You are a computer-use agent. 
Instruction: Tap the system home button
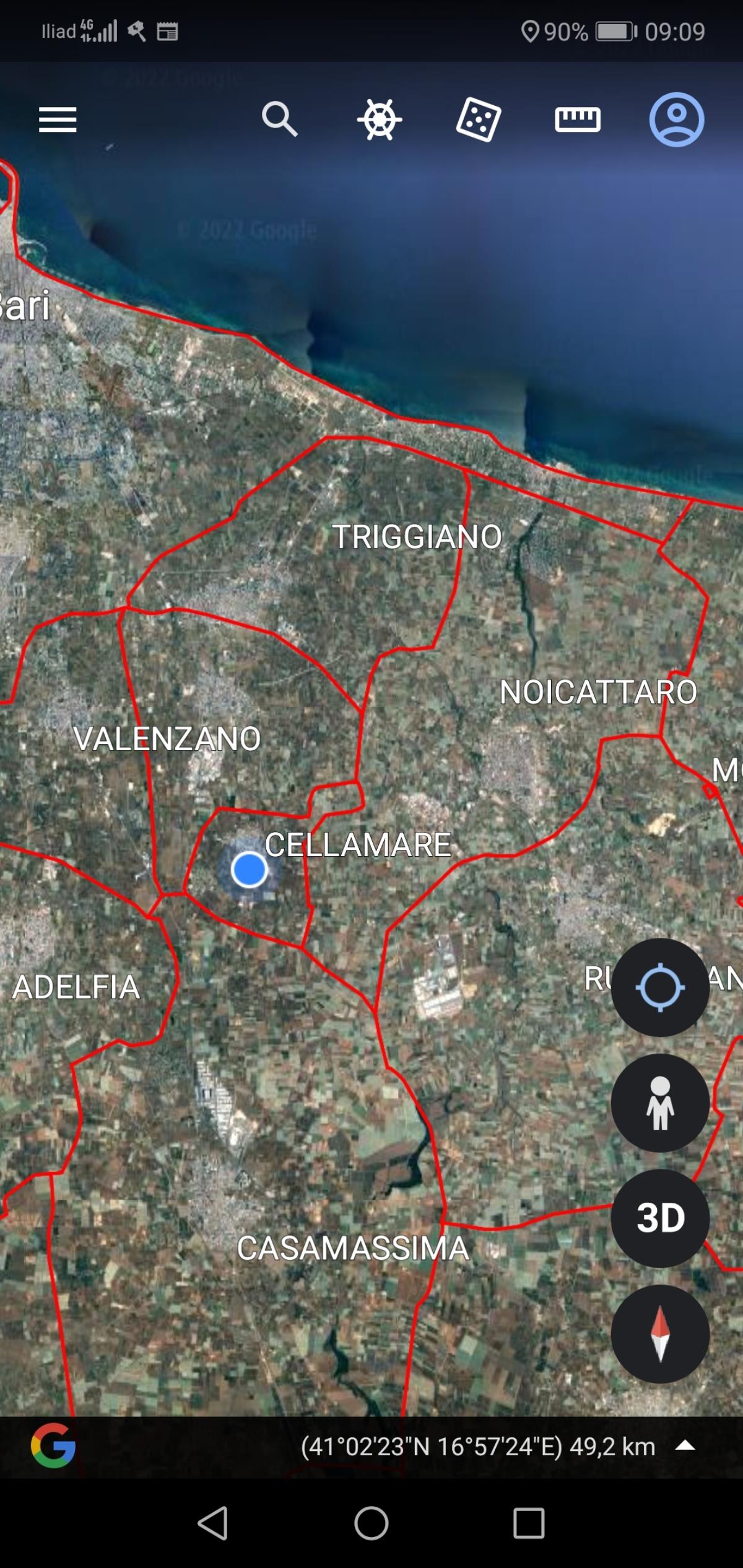point(371,1523)
